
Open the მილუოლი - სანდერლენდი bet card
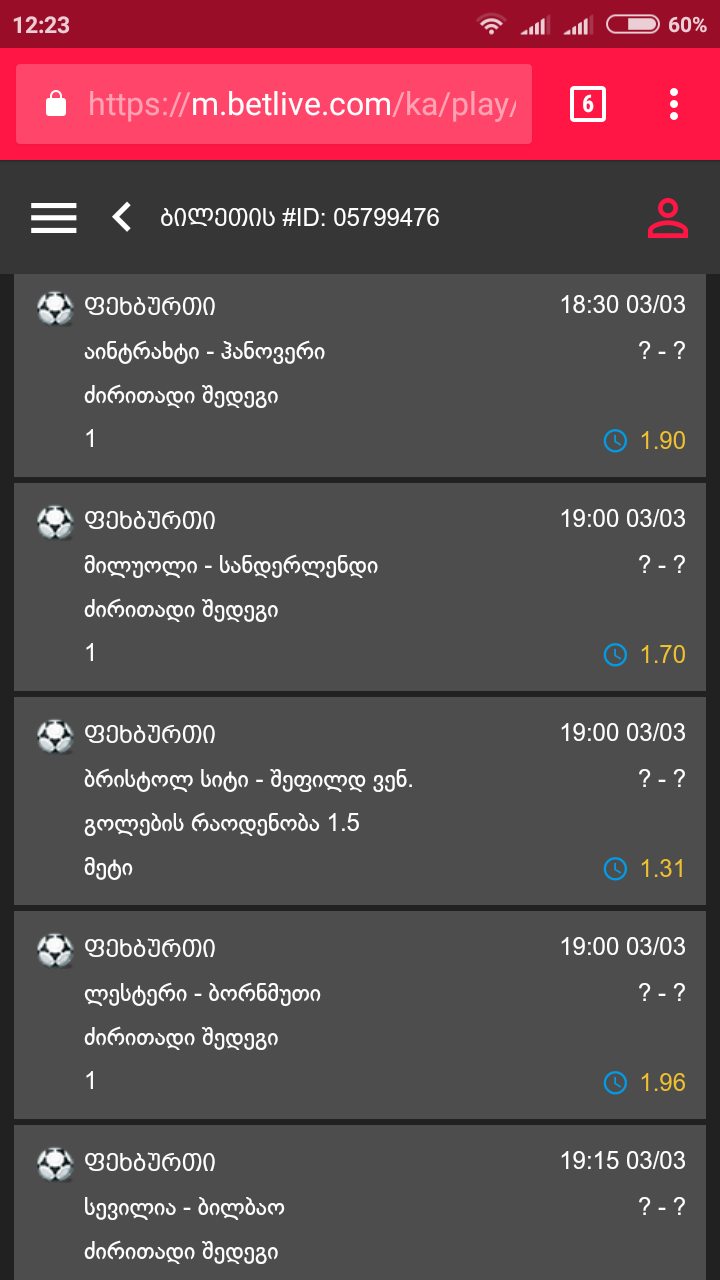pos(360,588)
